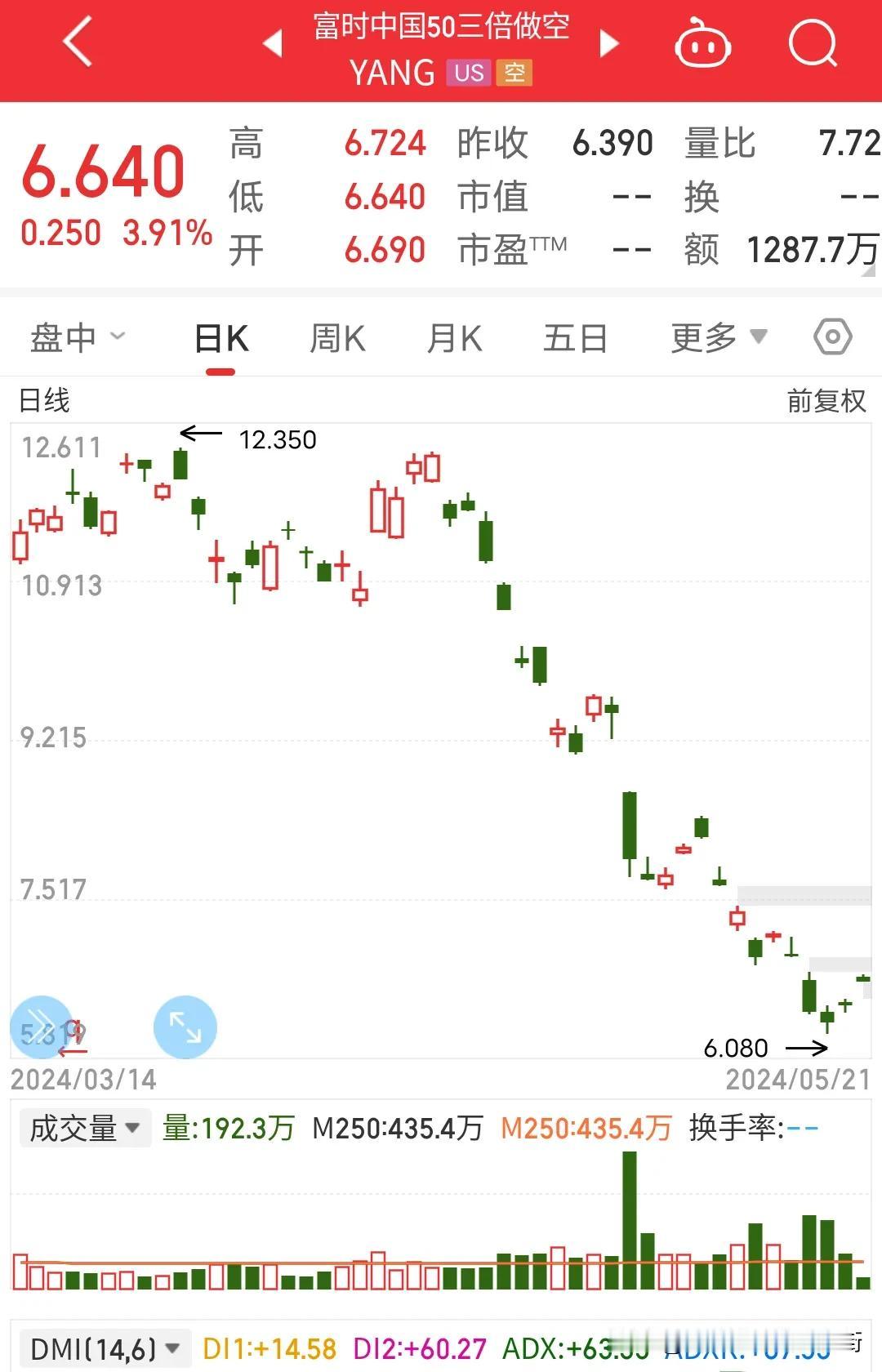Open the 成交量 indicator dropdown
Image resolution: width=882 pixels, height=1372 pixels.
tap(85, 1129)
